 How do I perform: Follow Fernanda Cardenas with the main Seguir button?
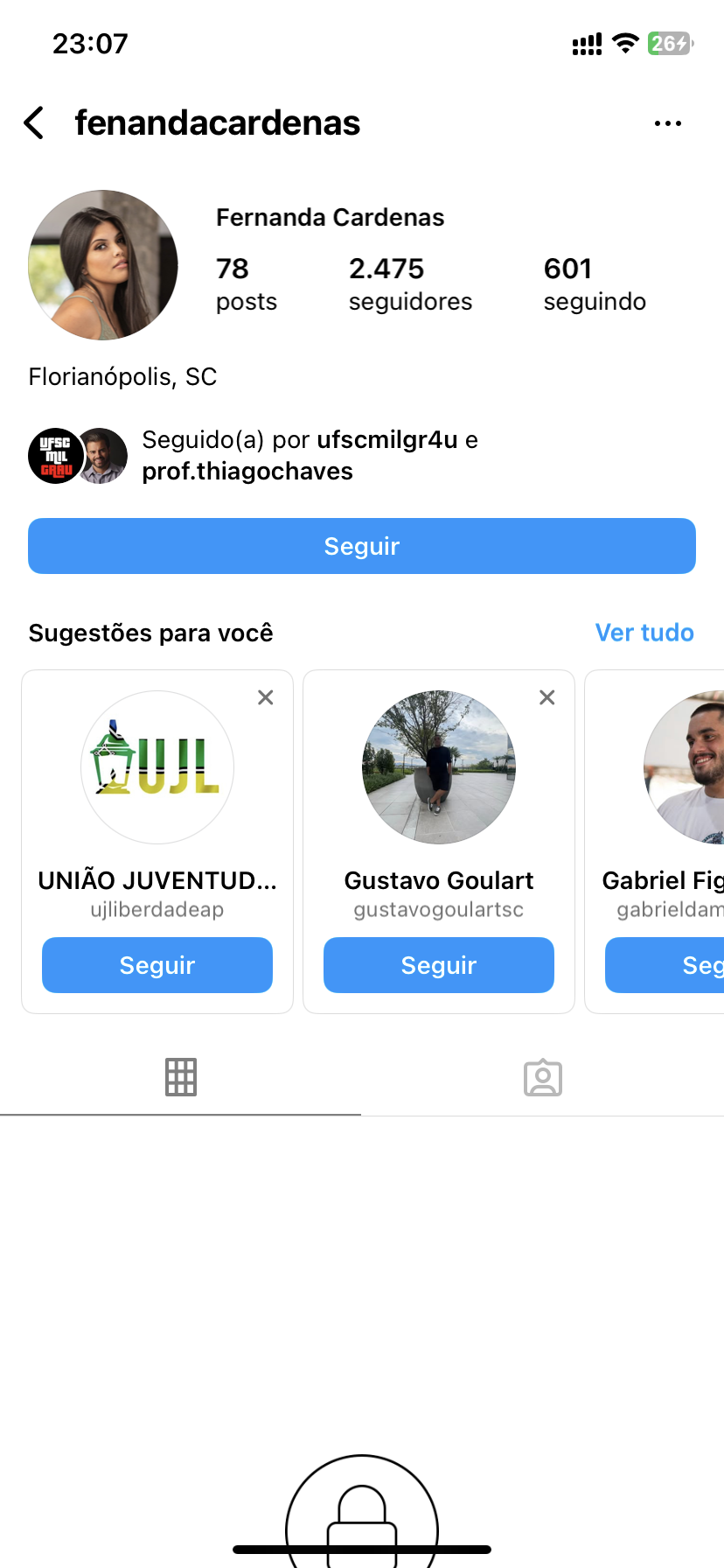tap(362, 546)
